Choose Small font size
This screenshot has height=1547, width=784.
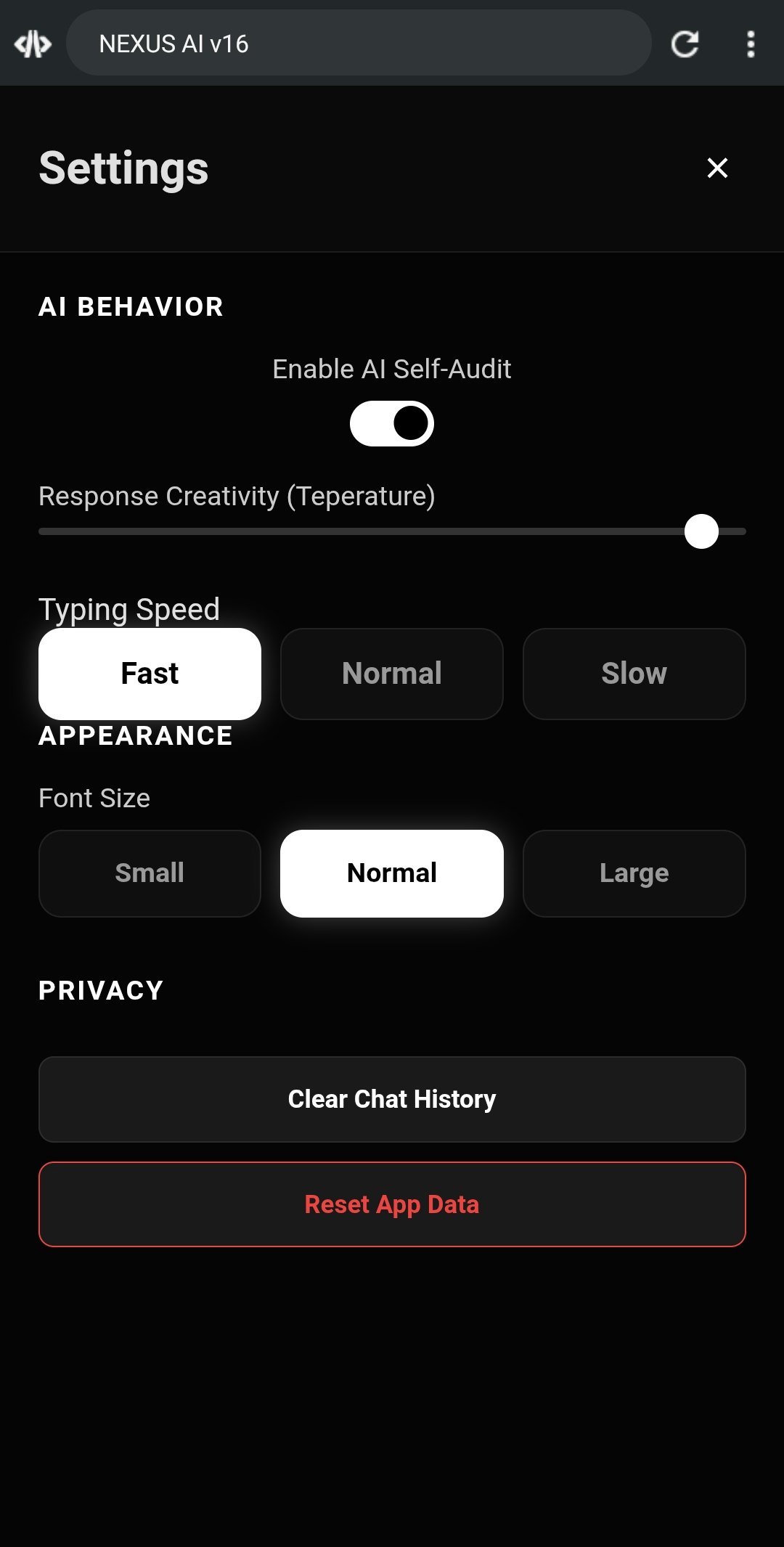point(150,873)
